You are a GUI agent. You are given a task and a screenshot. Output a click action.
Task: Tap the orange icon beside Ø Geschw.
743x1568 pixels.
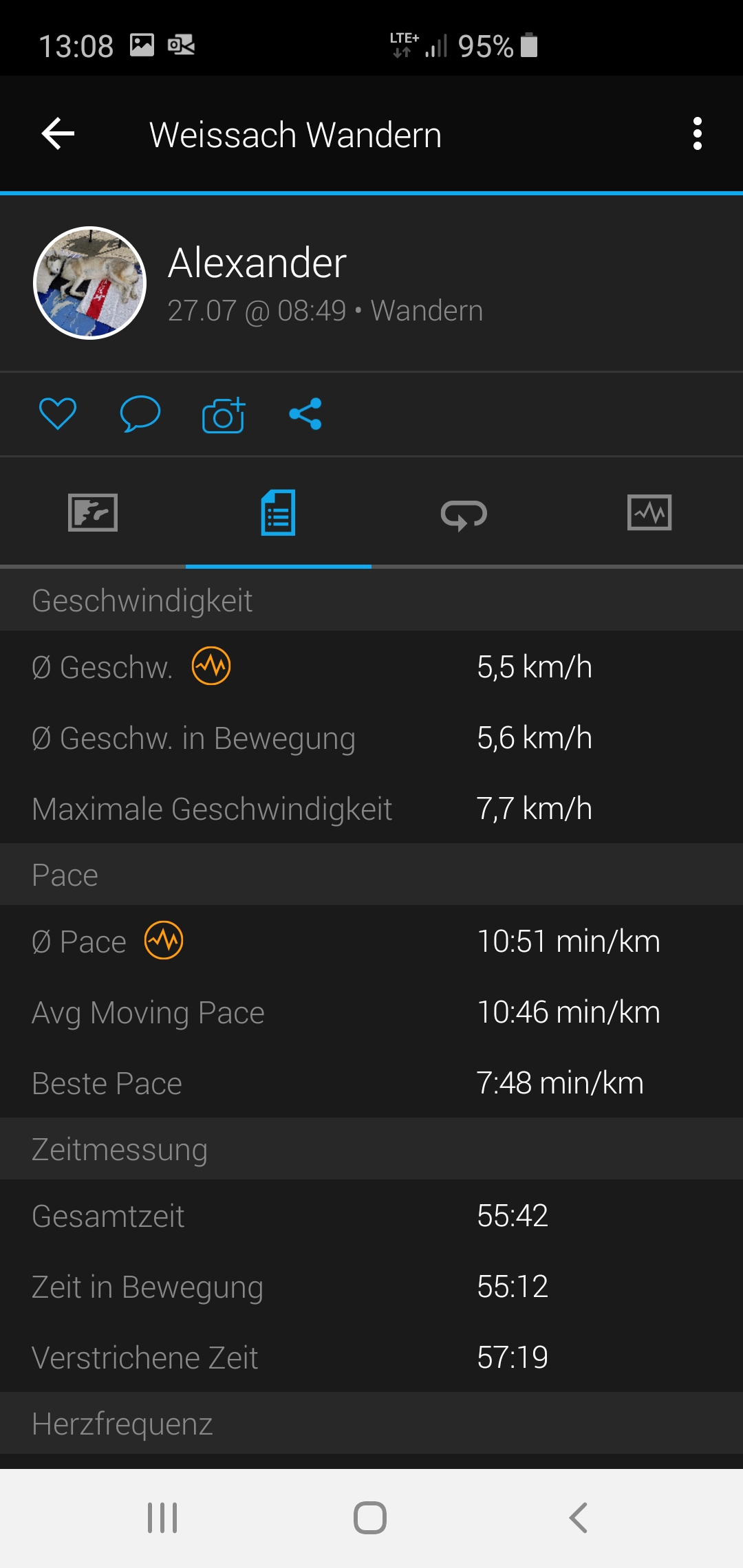pos(211,666)
